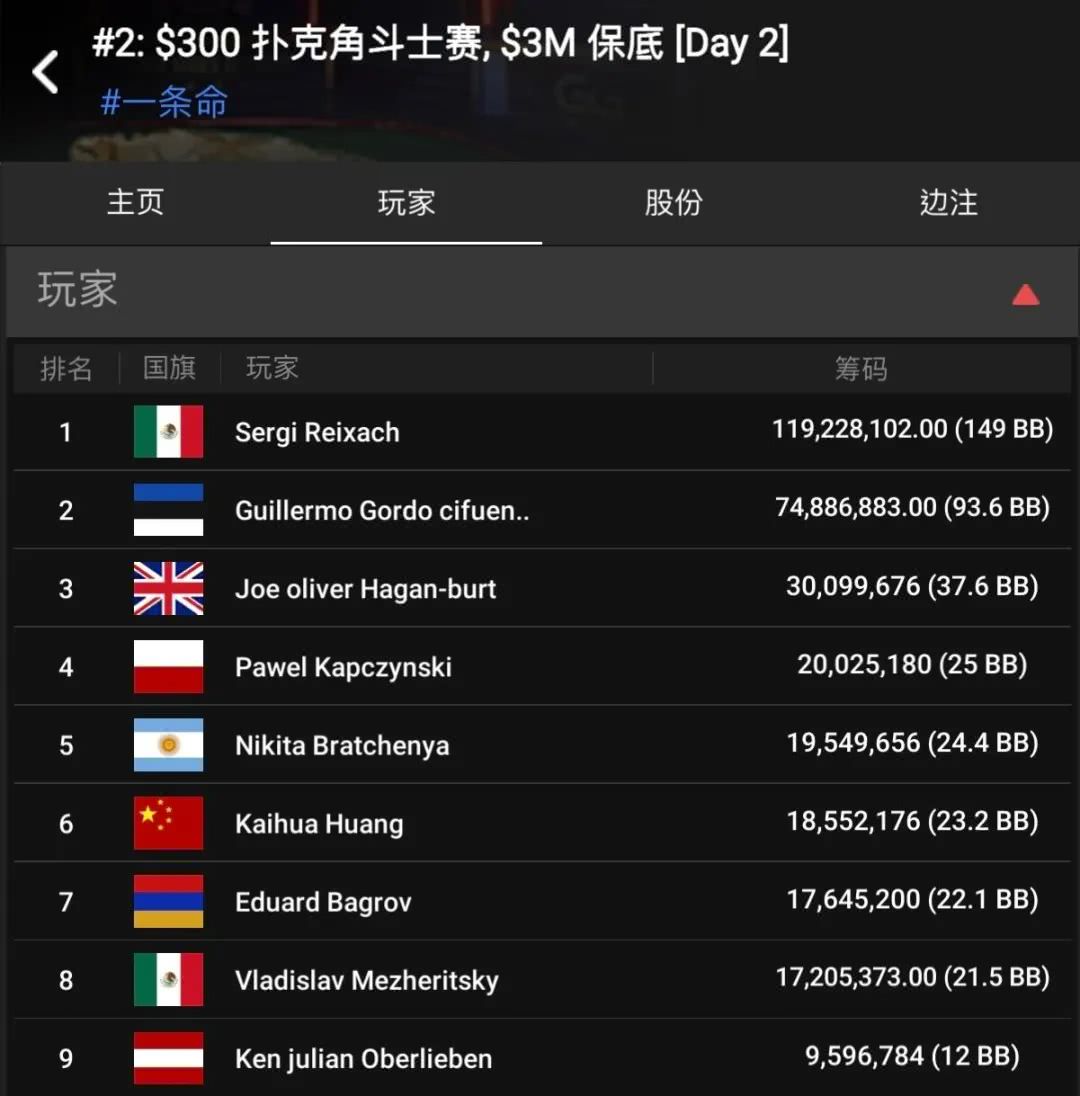Open Sergi Reixach's player row
The height and width of the screenshot is (1096, 1080).
317,432
